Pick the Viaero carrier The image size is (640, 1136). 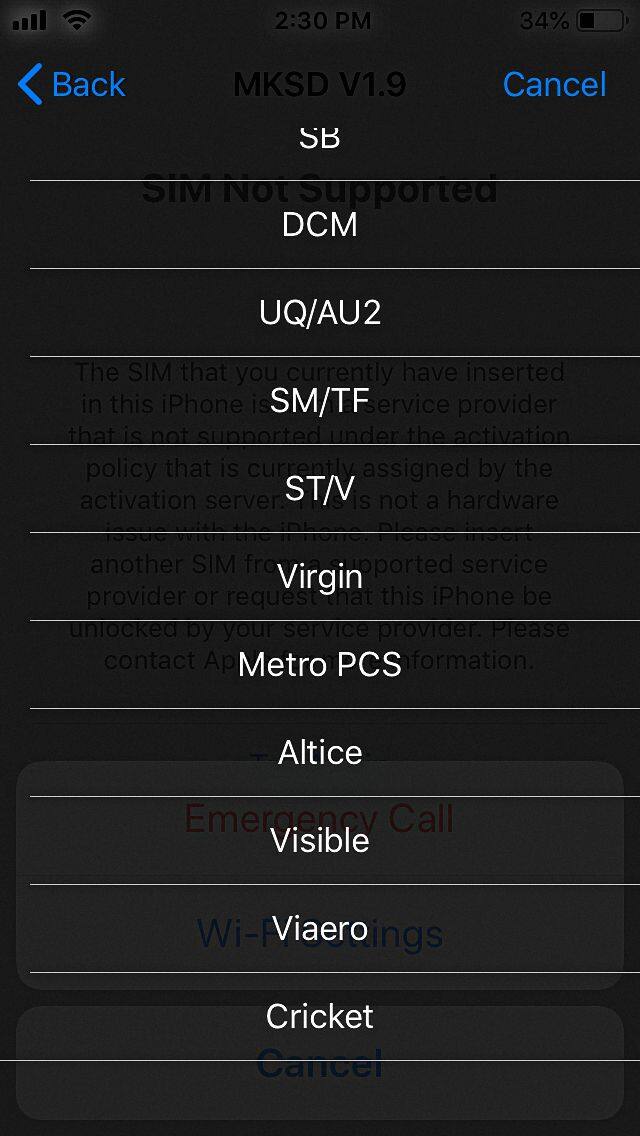[x=320, y=929]
